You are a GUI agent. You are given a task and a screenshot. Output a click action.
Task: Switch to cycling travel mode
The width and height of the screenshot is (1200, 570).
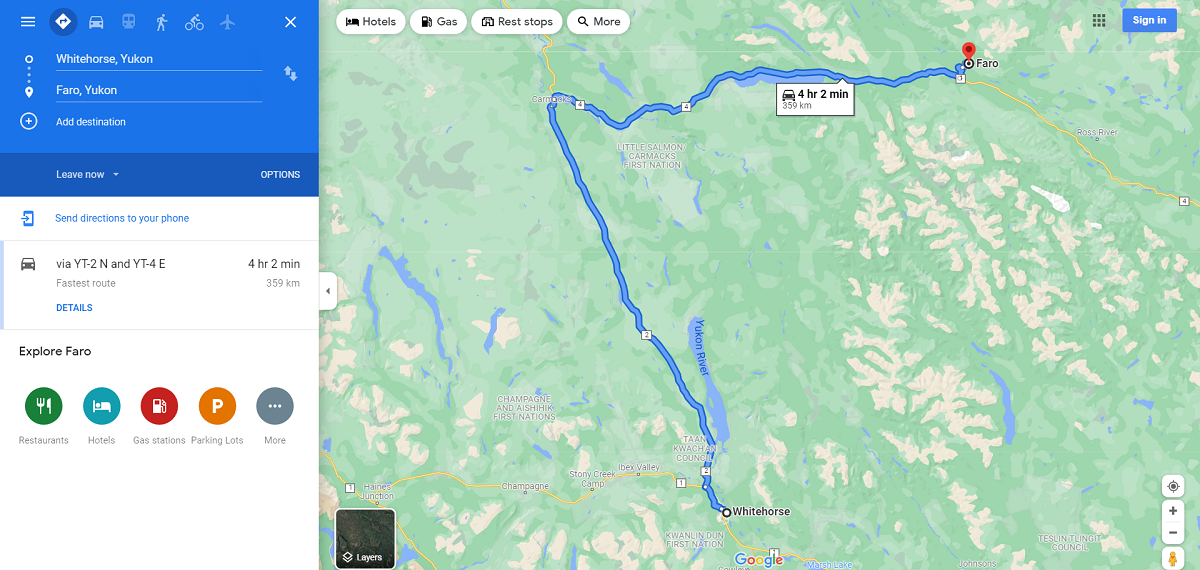point(194,22)
